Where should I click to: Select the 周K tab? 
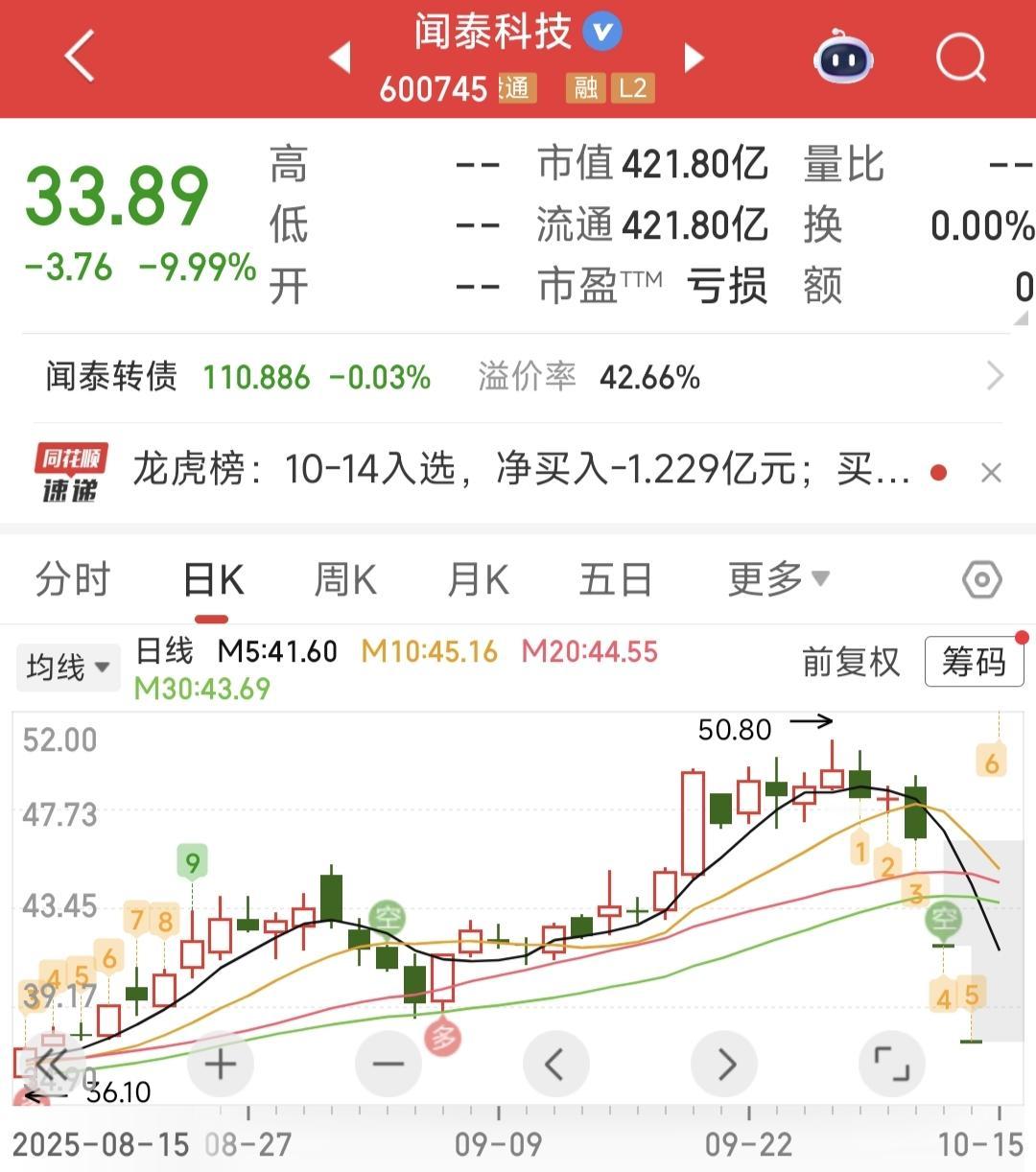345,580
